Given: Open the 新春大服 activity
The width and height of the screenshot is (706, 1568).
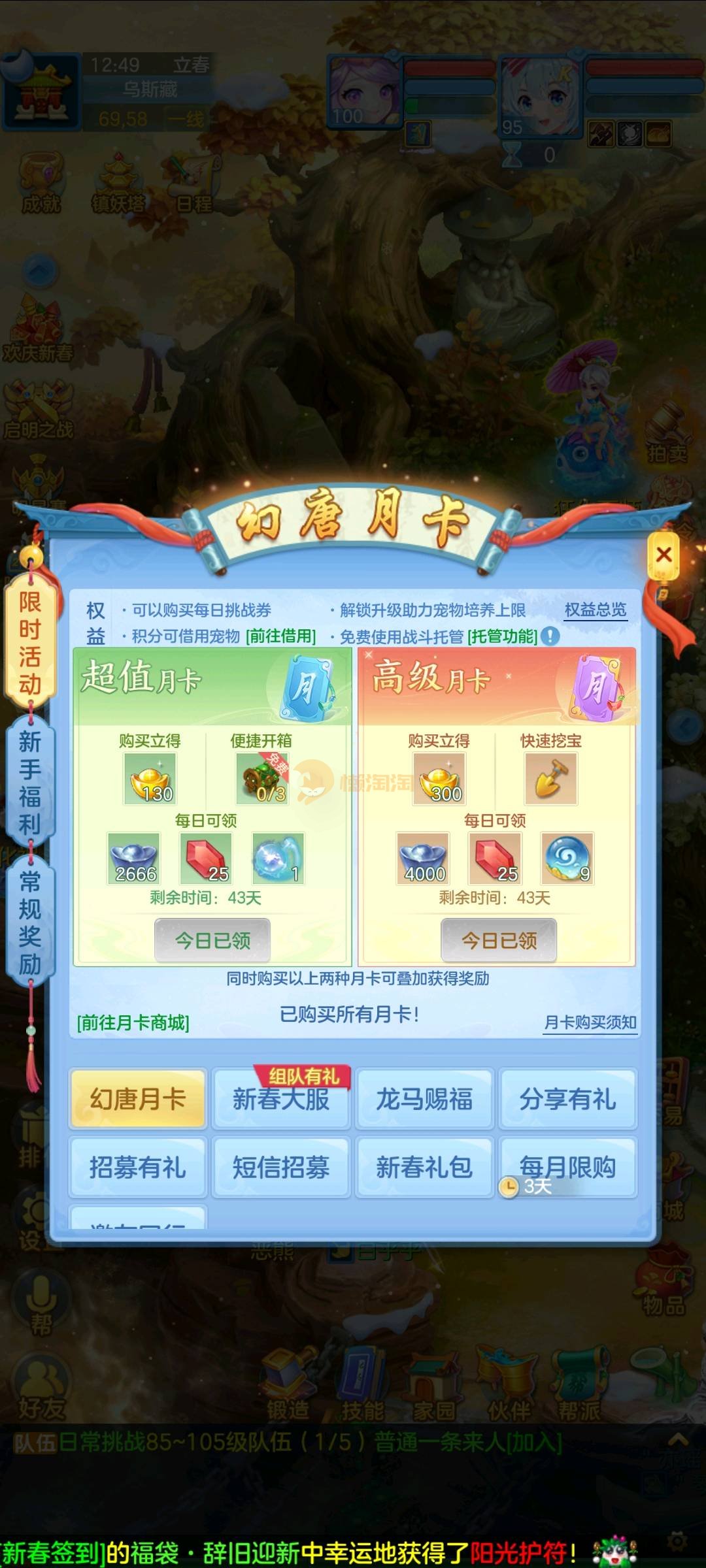Looking at the screenshot, I should click(x=281, y=1099).
